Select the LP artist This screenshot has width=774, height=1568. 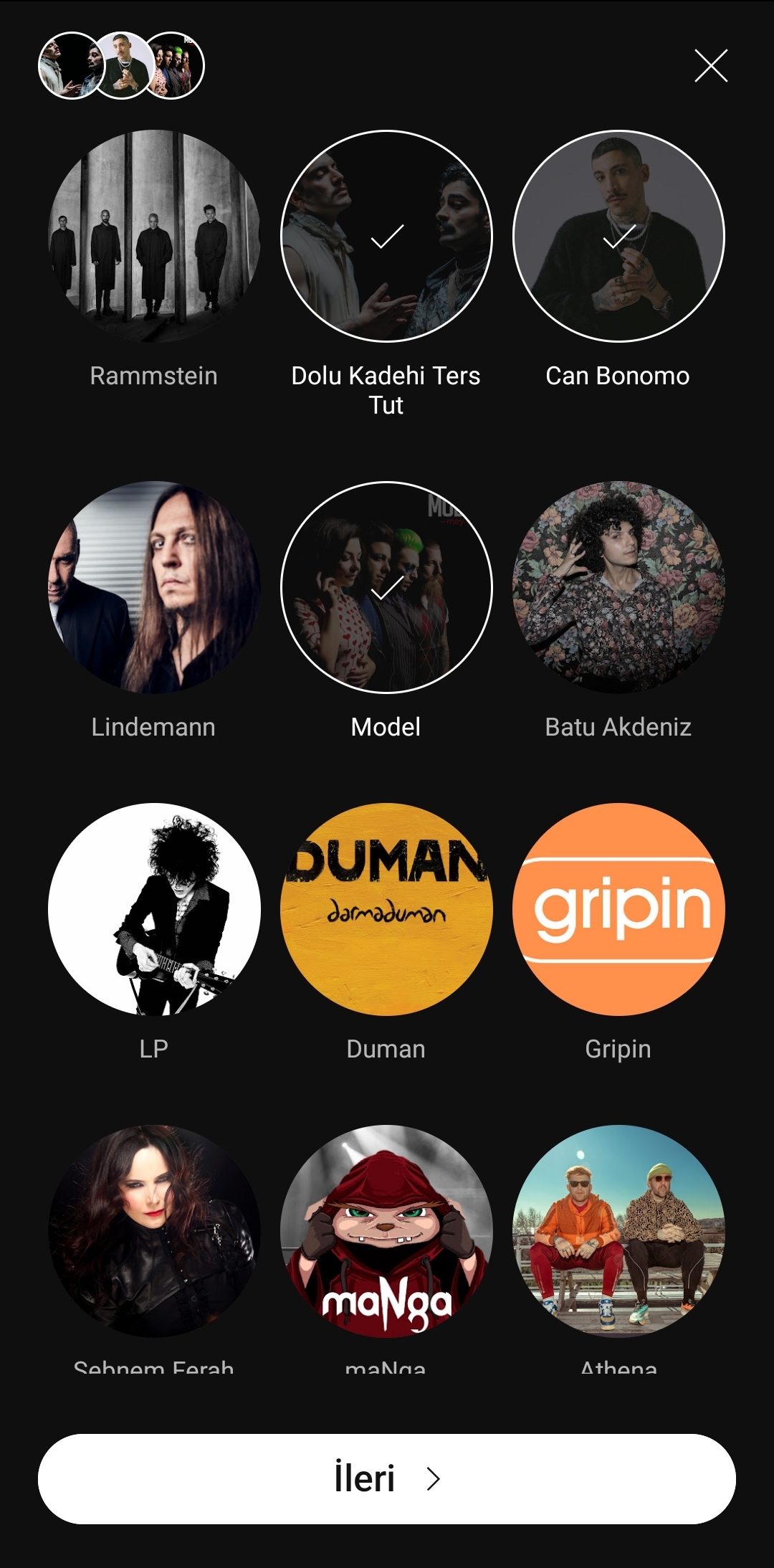(154, 909)
